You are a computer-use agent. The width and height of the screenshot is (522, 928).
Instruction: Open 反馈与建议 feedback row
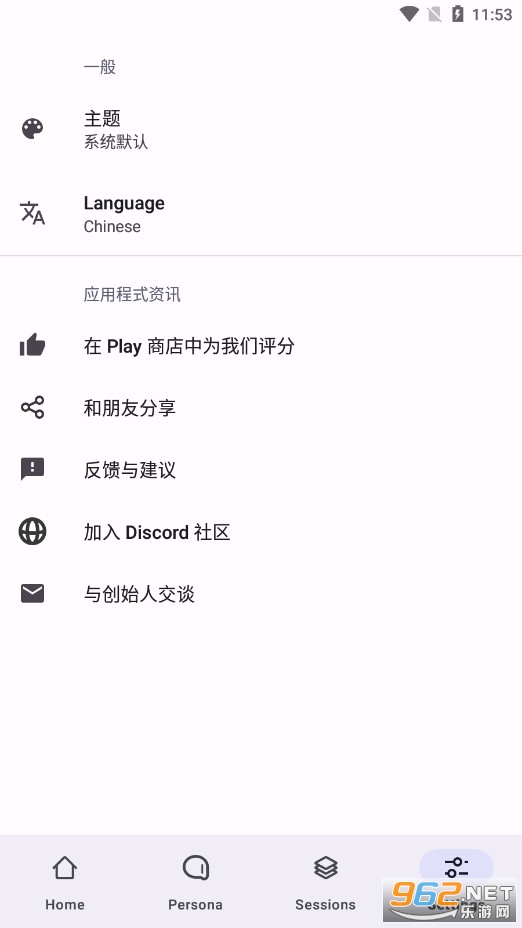(261, 470)
